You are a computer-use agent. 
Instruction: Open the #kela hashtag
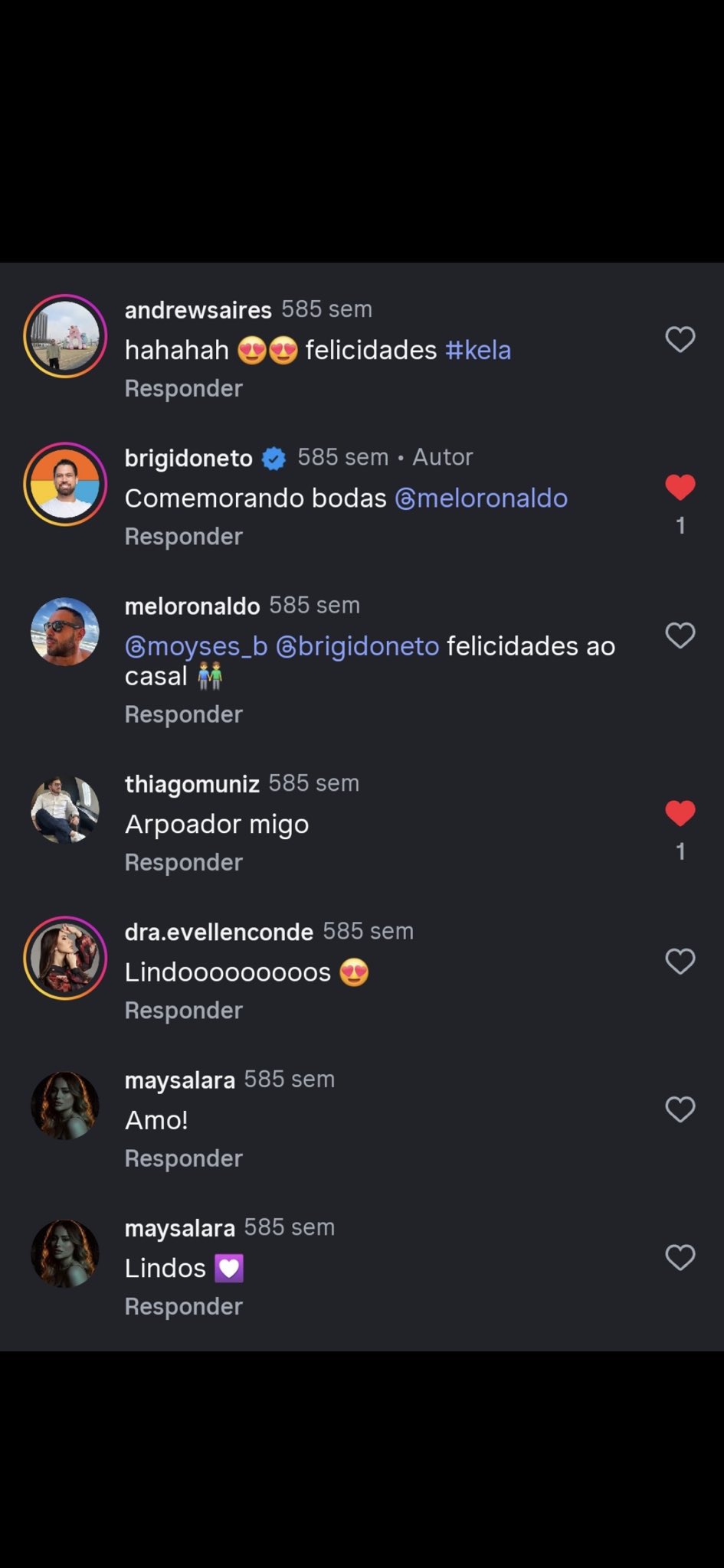(x=478, y=349)
